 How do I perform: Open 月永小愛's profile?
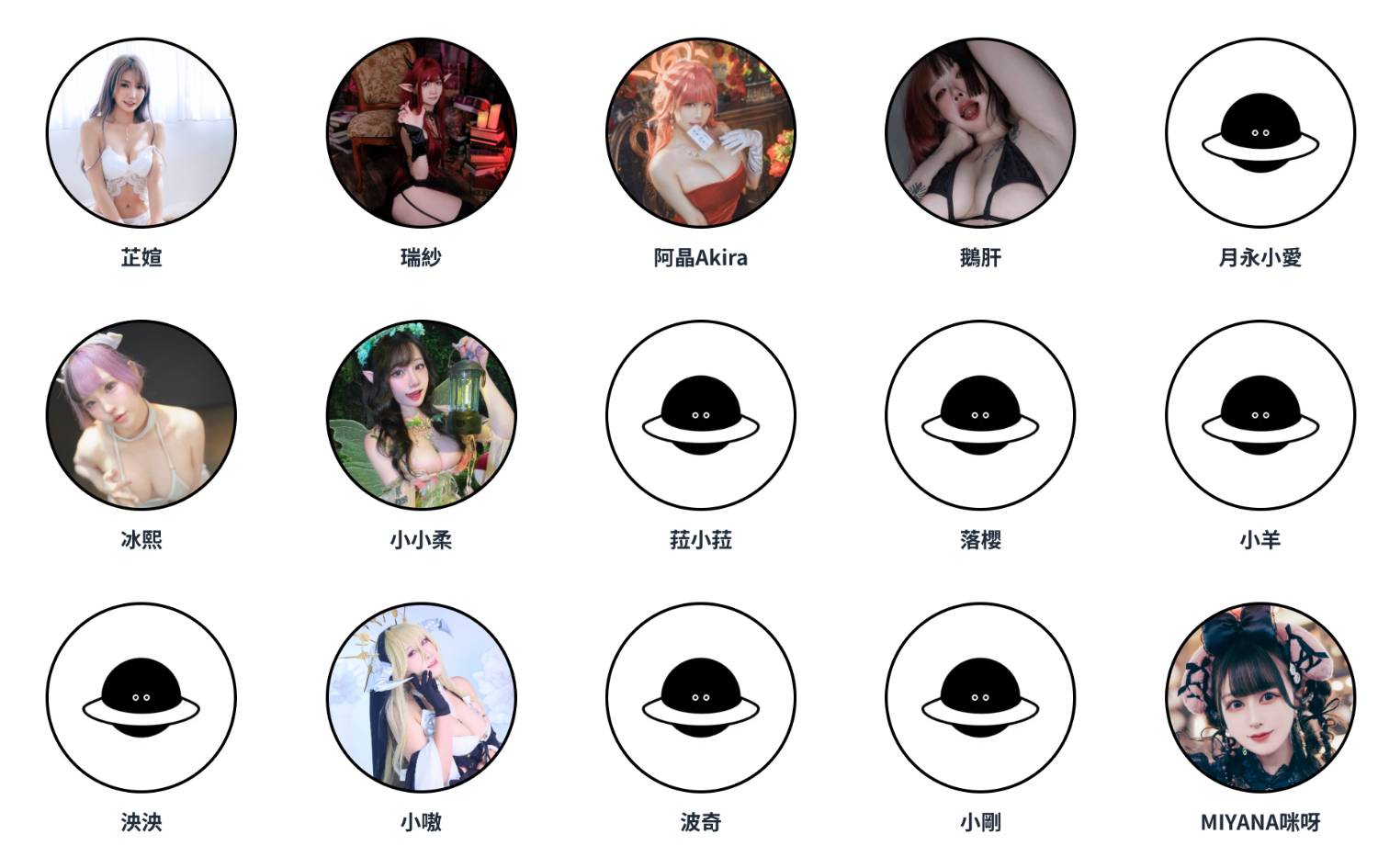click(1259, 133)
